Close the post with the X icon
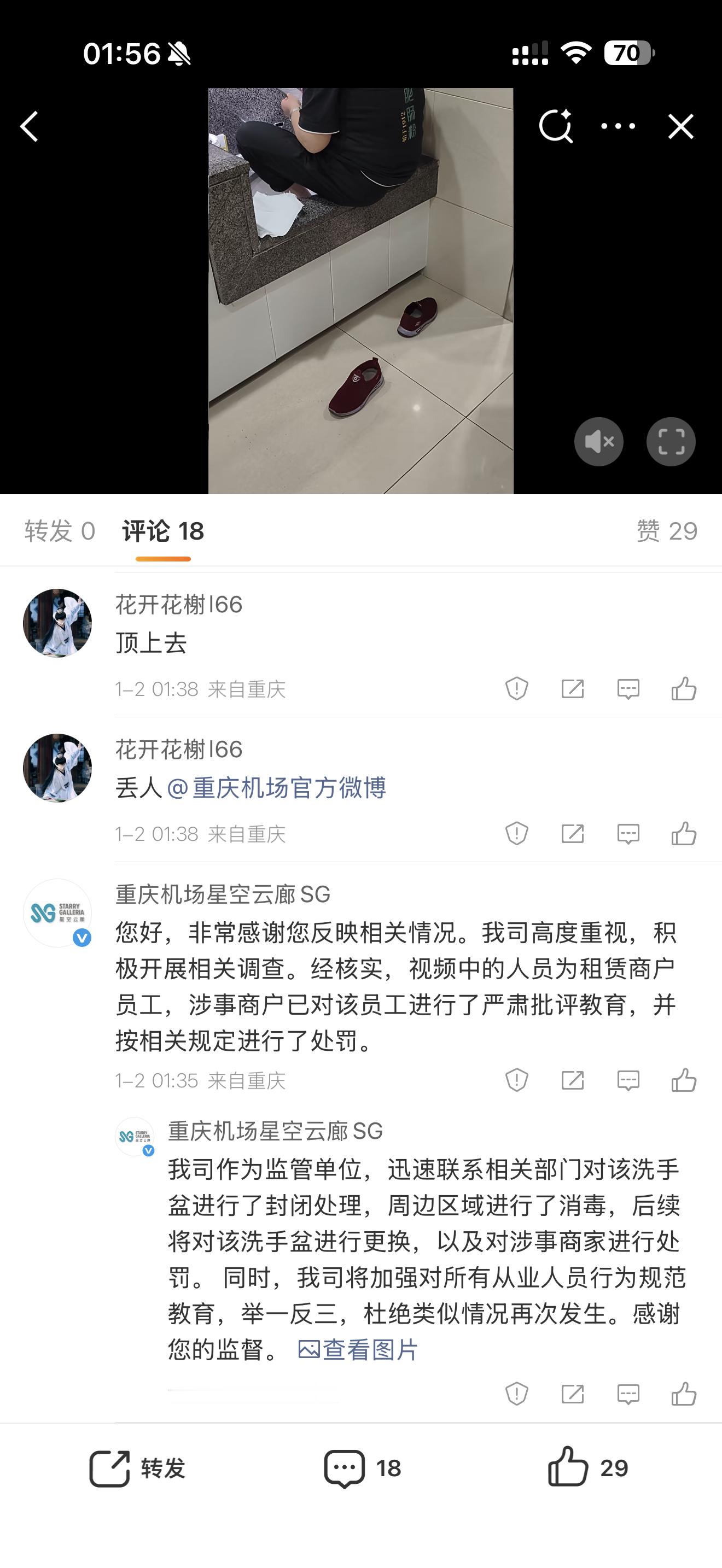Viewport: 722px width, 1568px height. (x=680, y=127)
